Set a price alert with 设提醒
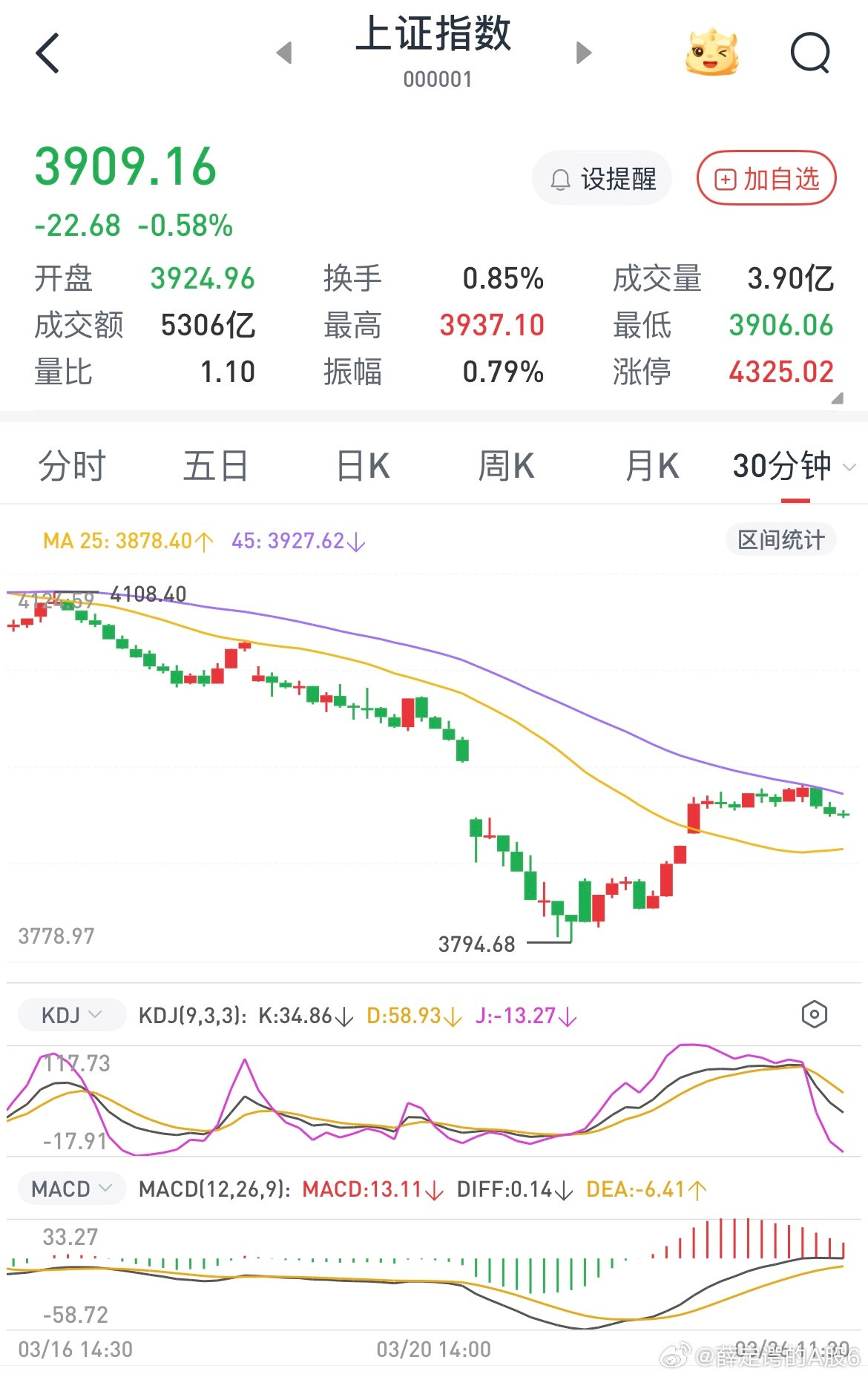Image resolution: width=868 pixels, height=1377 pixels. coord(602,179)
